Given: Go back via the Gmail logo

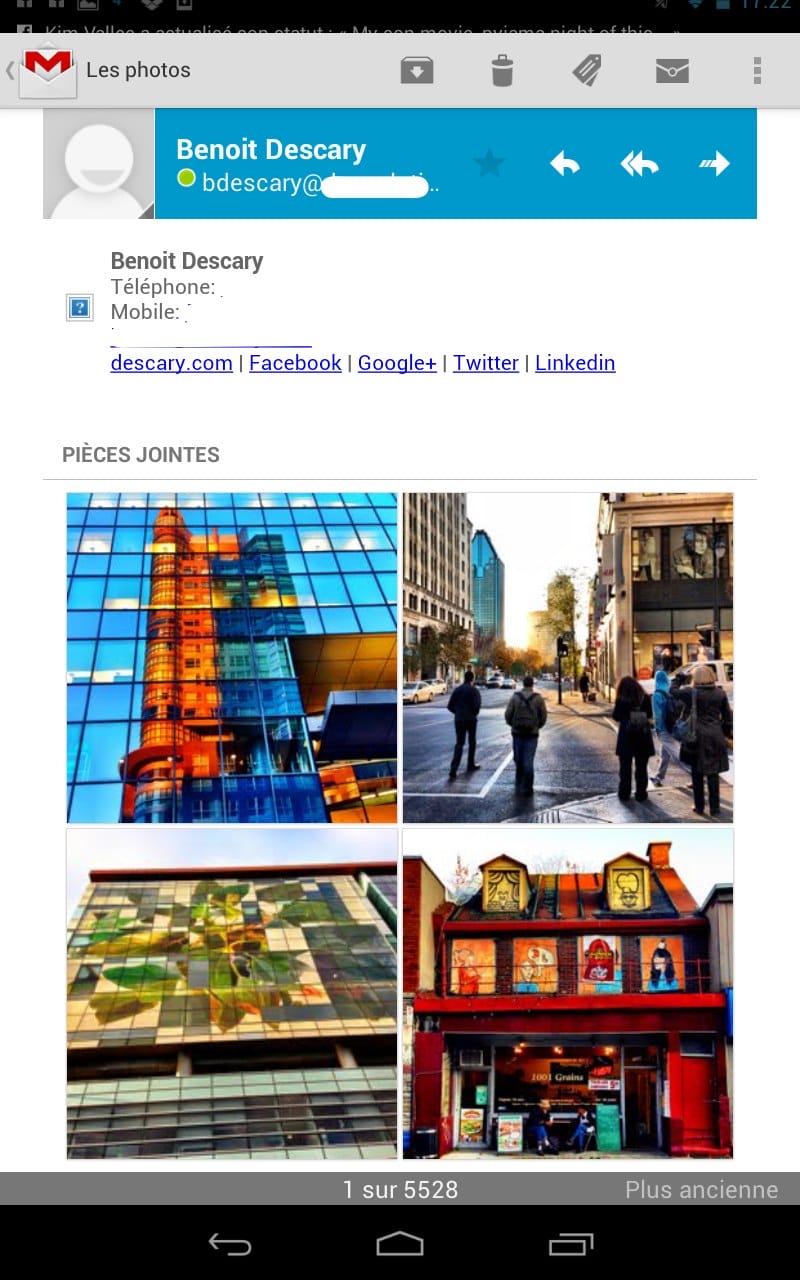Looking at the screenshot, I should pos(46,70).
